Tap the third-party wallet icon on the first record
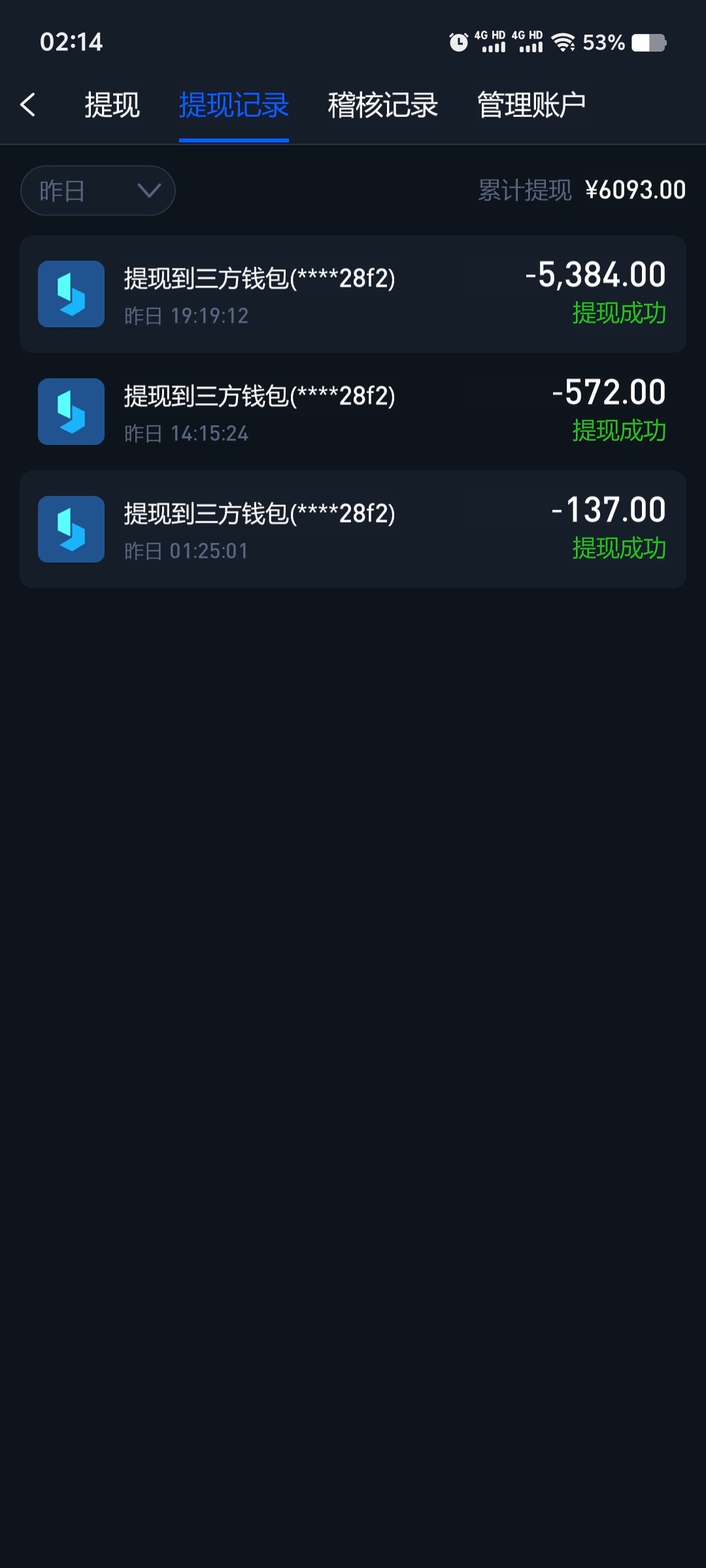706x1568 pixels. [71, 294]
